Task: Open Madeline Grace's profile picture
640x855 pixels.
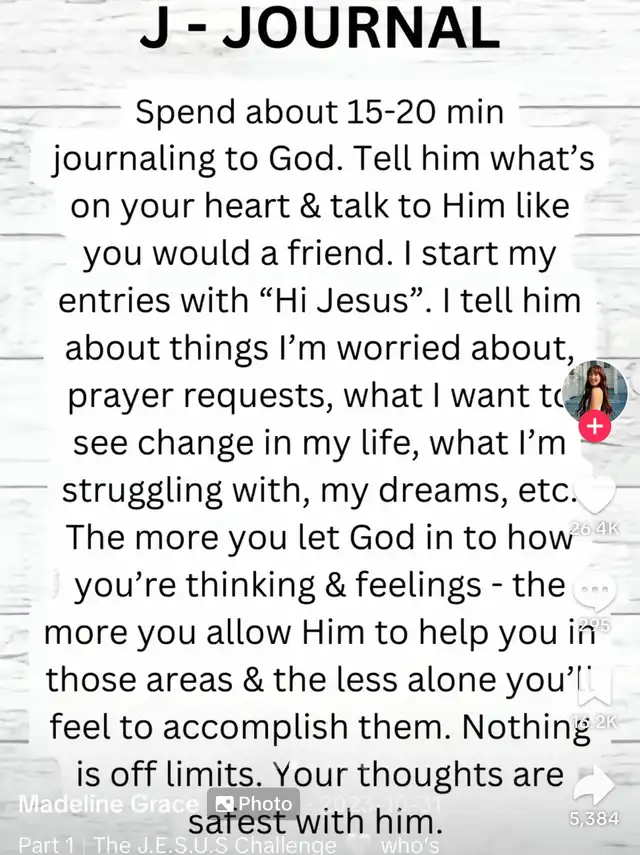Action: [595, 392]
